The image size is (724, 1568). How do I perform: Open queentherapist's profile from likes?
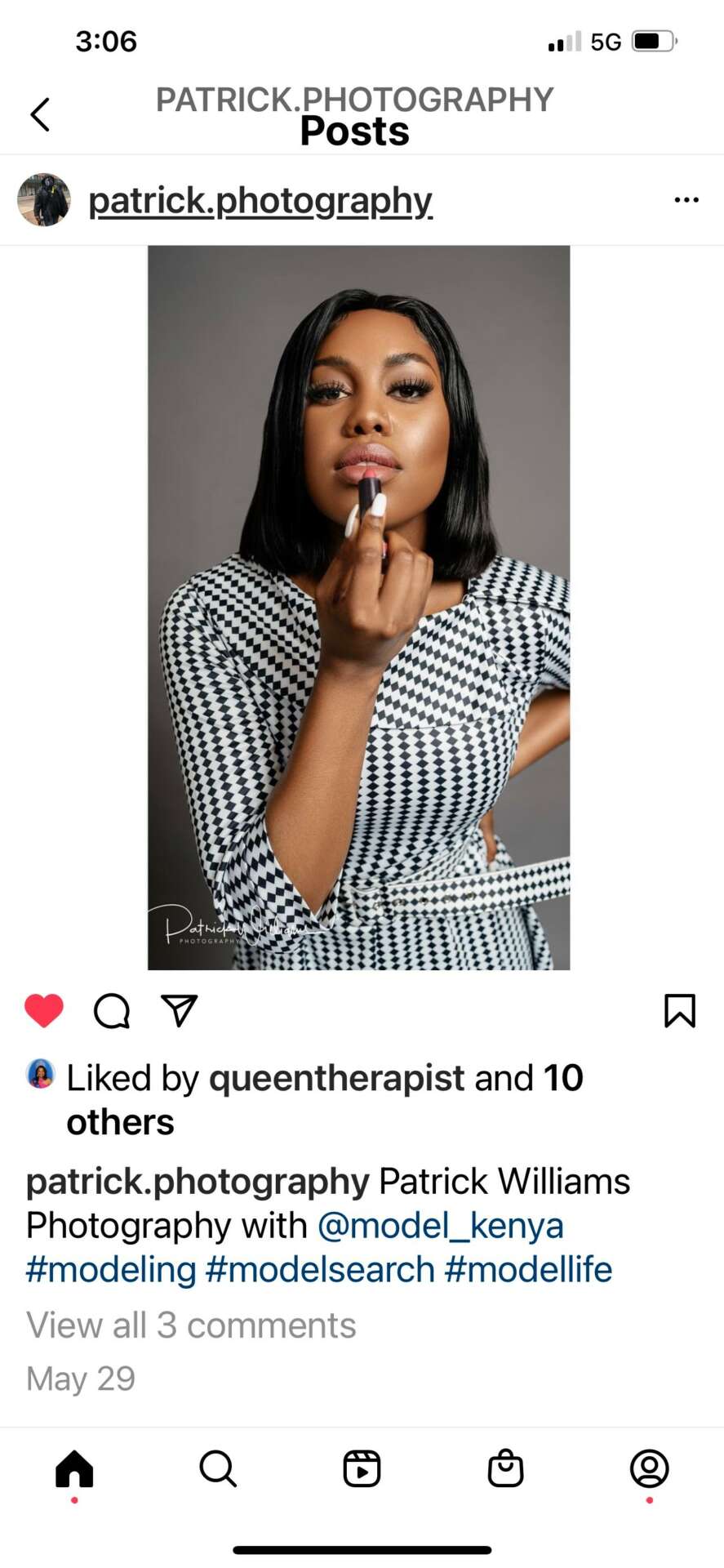coord(336,1078)
